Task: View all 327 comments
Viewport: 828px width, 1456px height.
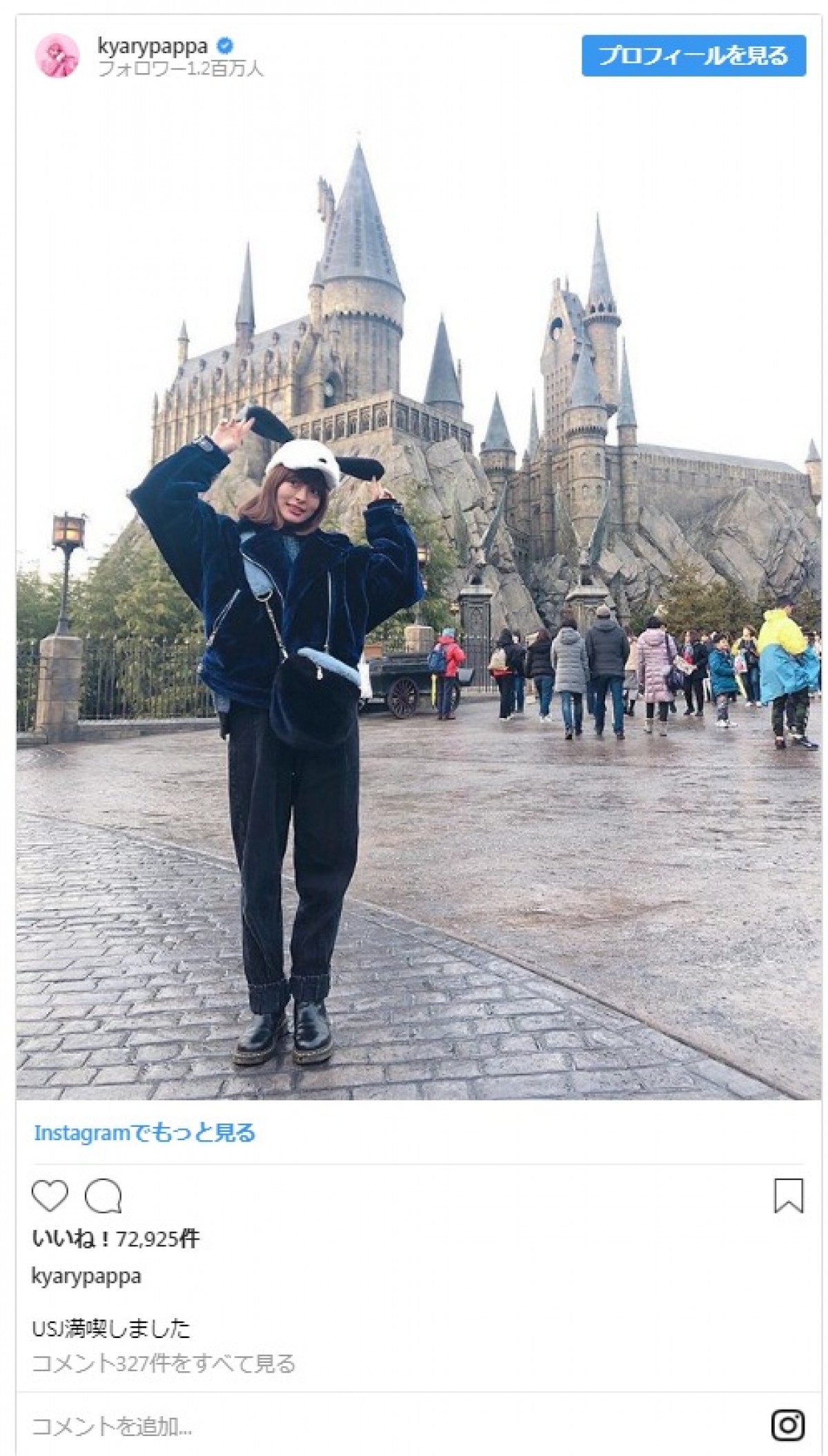Action: pos(164,1364)
